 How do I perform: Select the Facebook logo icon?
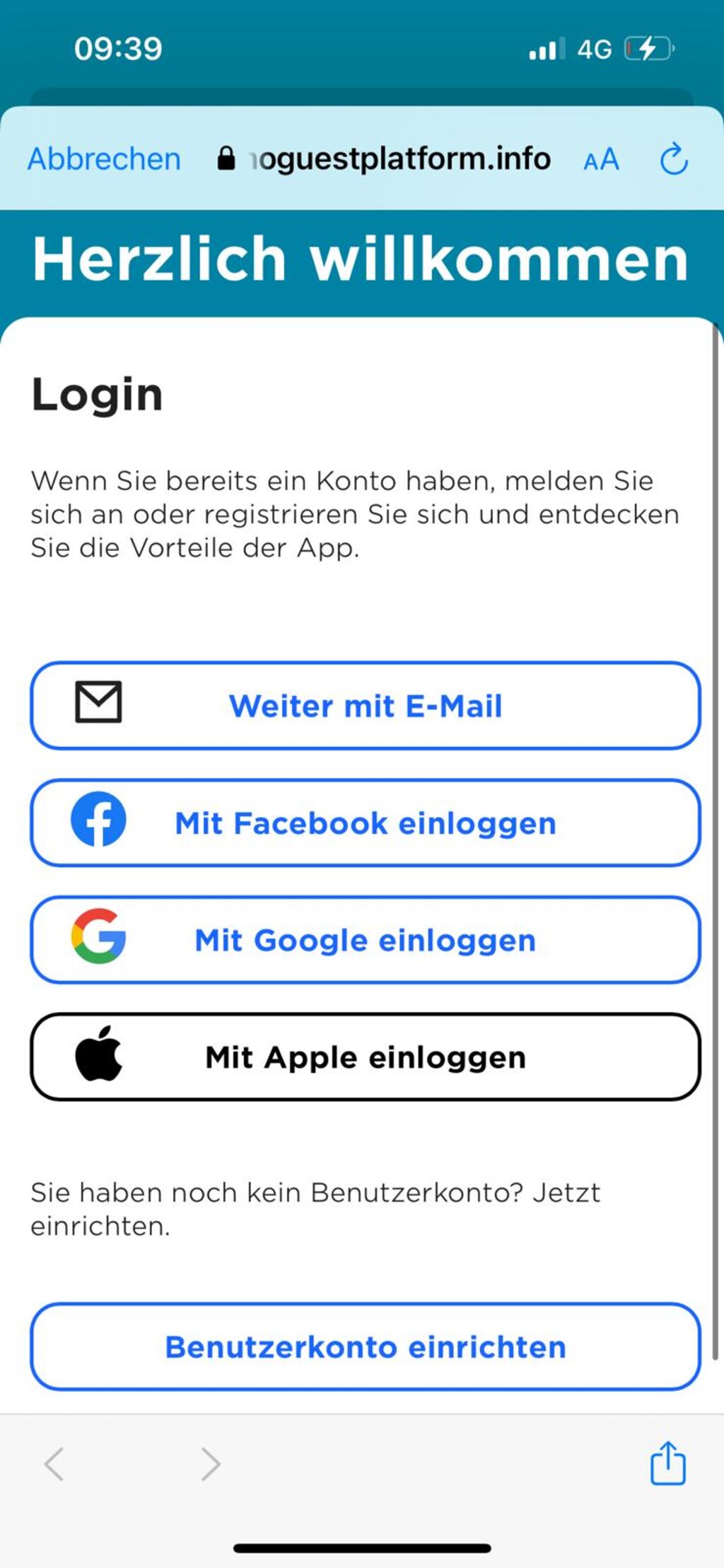(x=101, y=823)
